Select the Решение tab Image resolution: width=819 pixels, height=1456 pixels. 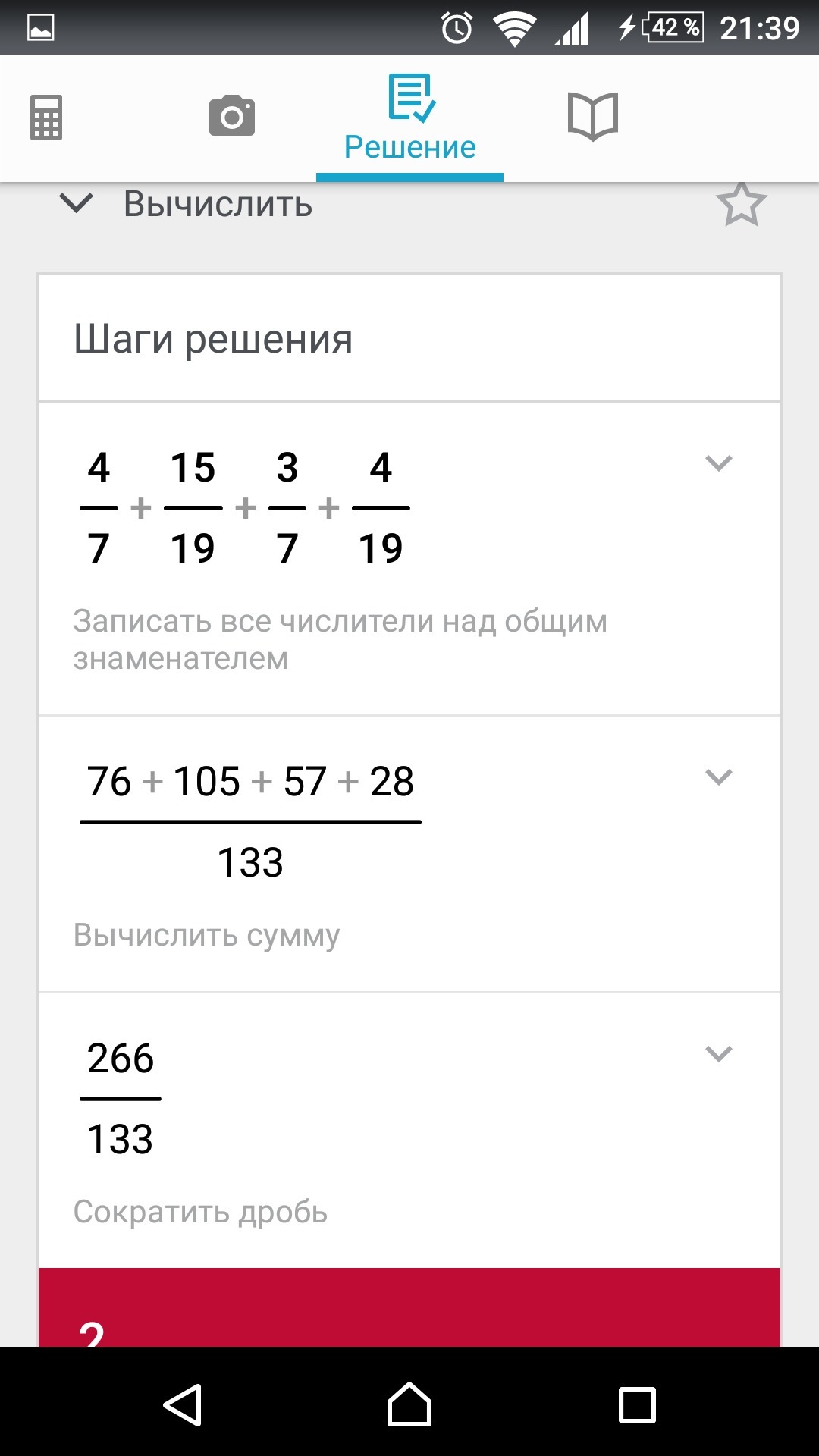[x=409, y=119]
